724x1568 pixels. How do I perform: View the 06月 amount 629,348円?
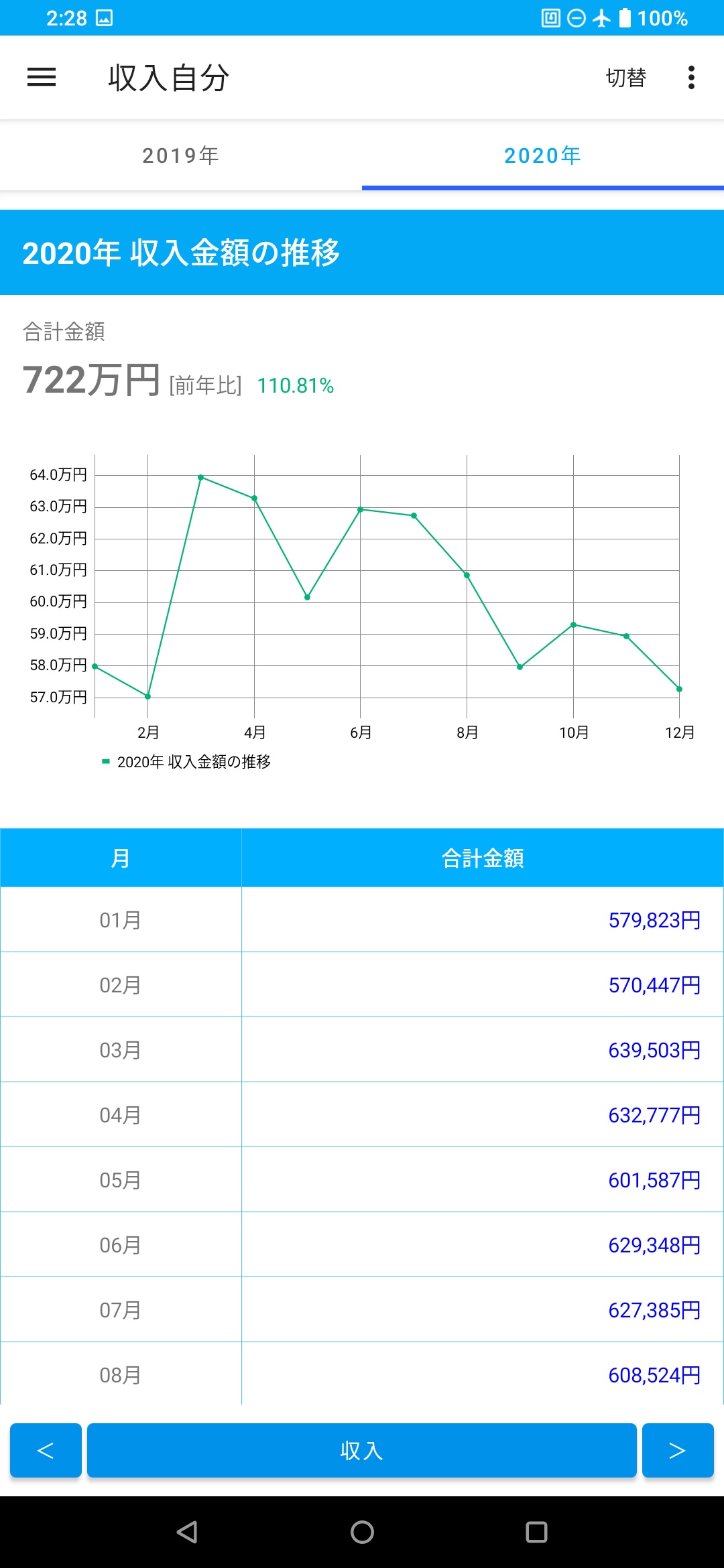pos(654,1245)
